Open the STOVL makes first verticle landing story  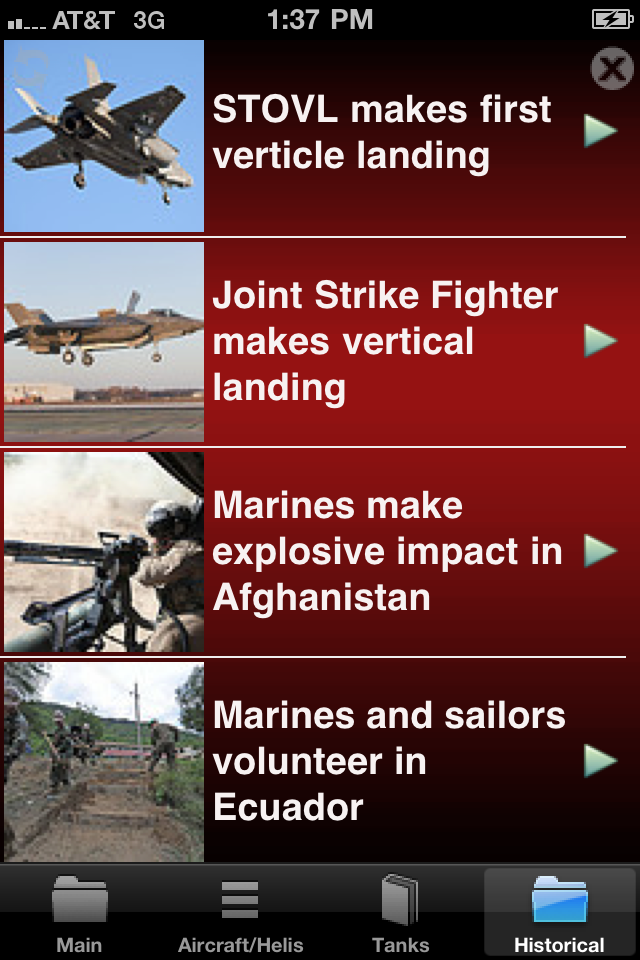(381, 133)
